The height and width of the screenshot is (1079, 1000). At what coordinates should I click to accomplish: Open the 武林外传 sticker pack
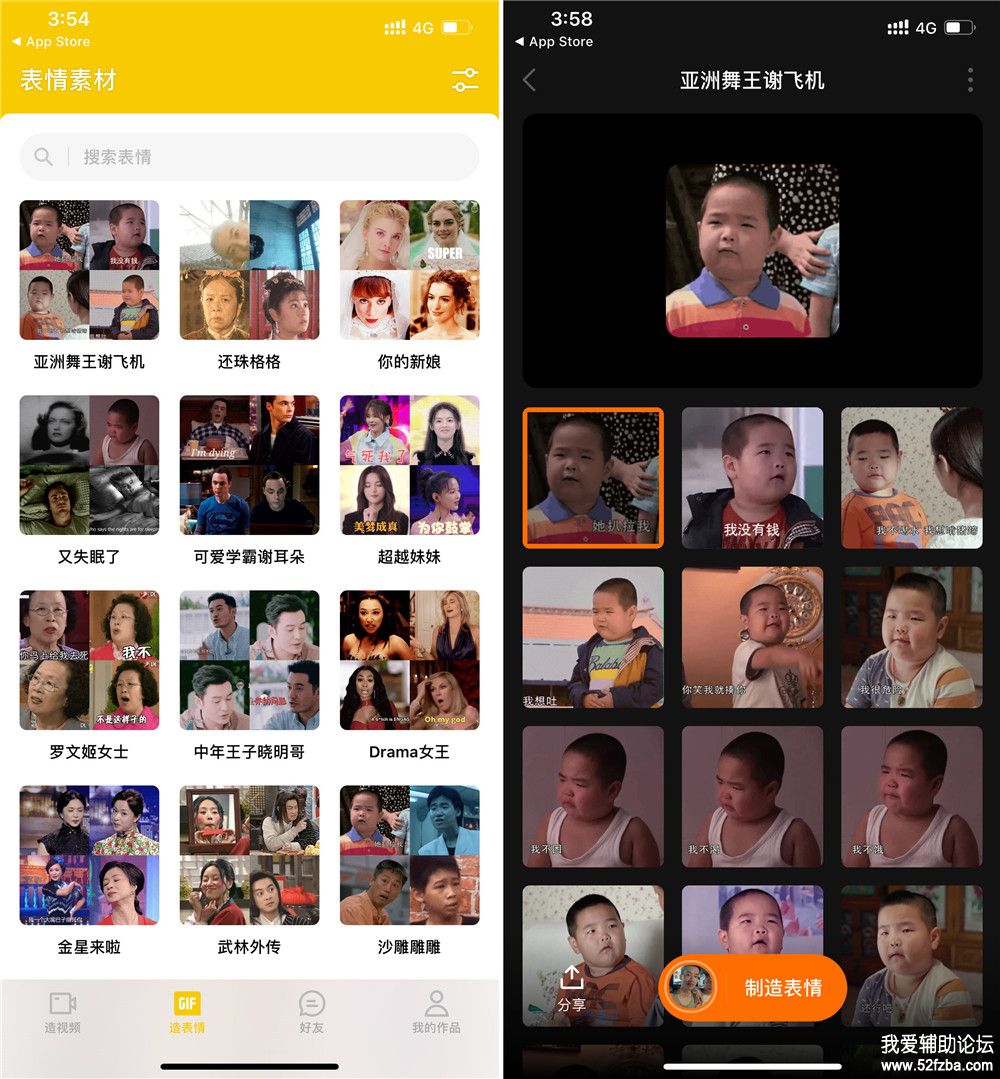249,856
